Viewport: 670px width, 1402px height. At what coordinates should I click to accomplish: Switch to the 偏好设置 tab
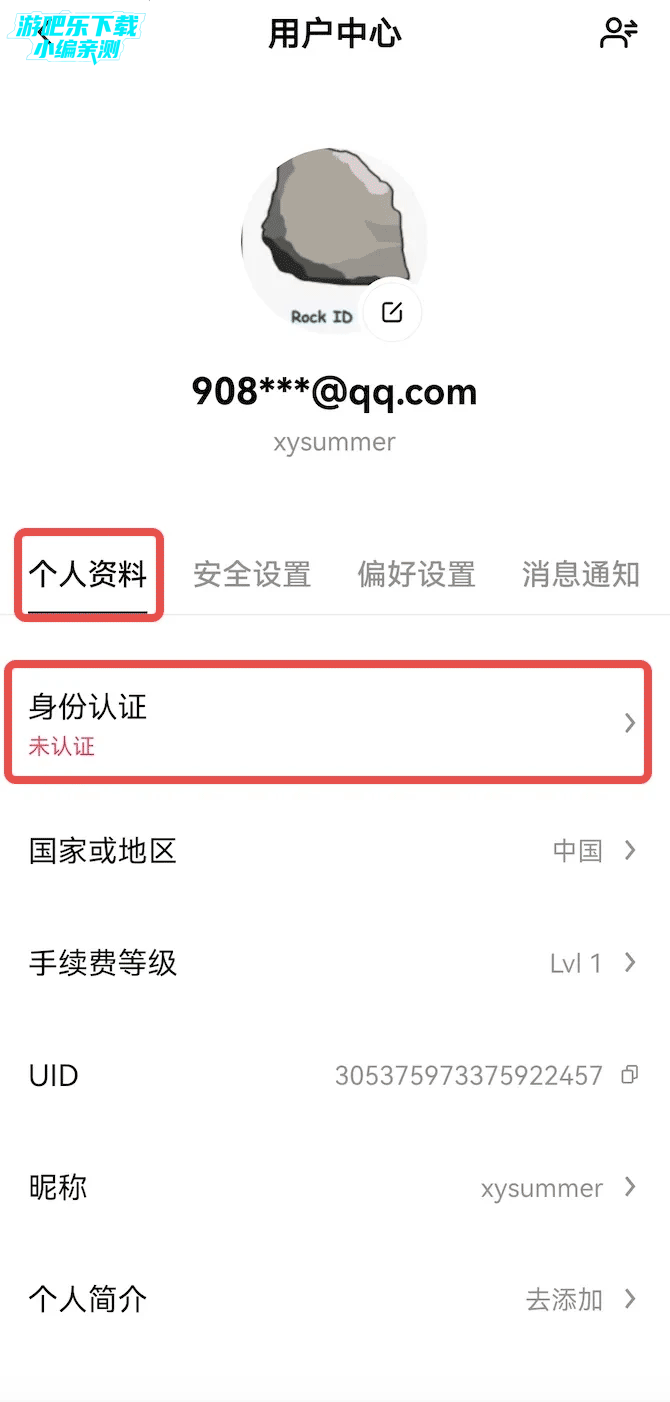[x=416, y=575]
